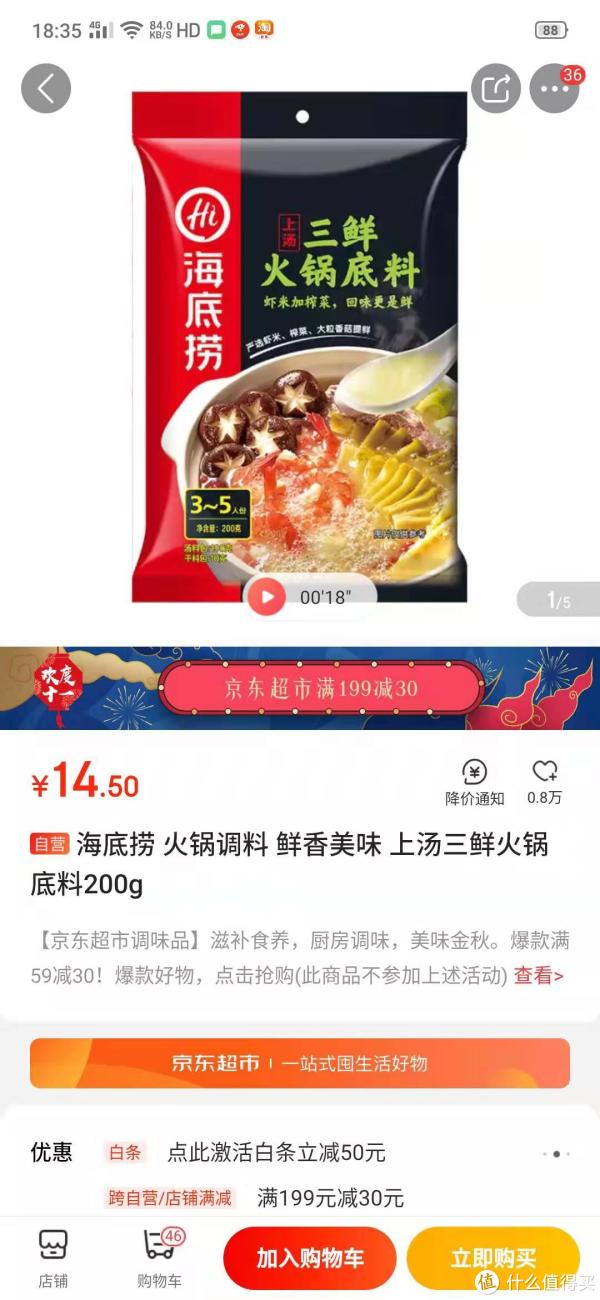Visit the 店铺 store page
The image size is (600, 1300).
point(53,1257)
